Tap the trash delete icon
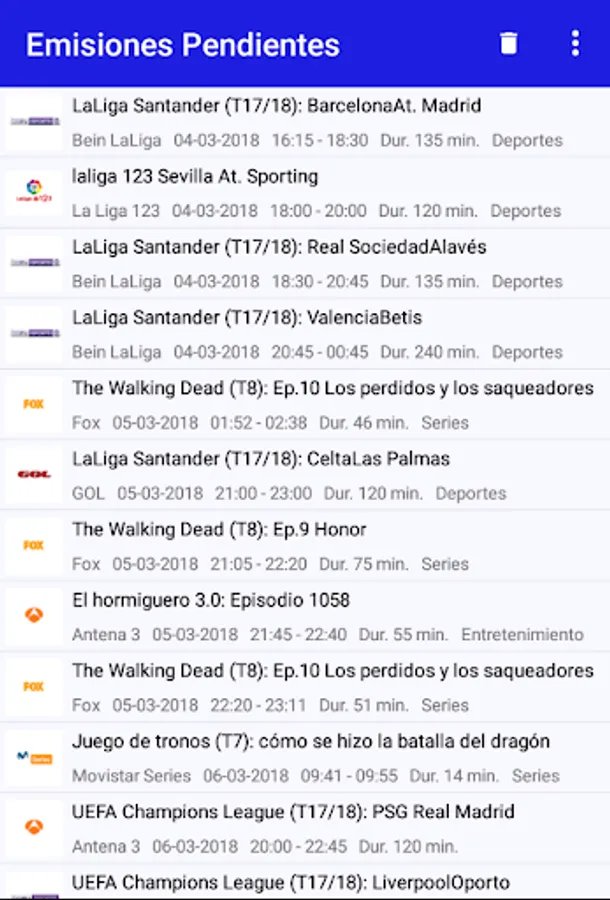The width and height of the screenshot is (610, 900). point(509,44)
